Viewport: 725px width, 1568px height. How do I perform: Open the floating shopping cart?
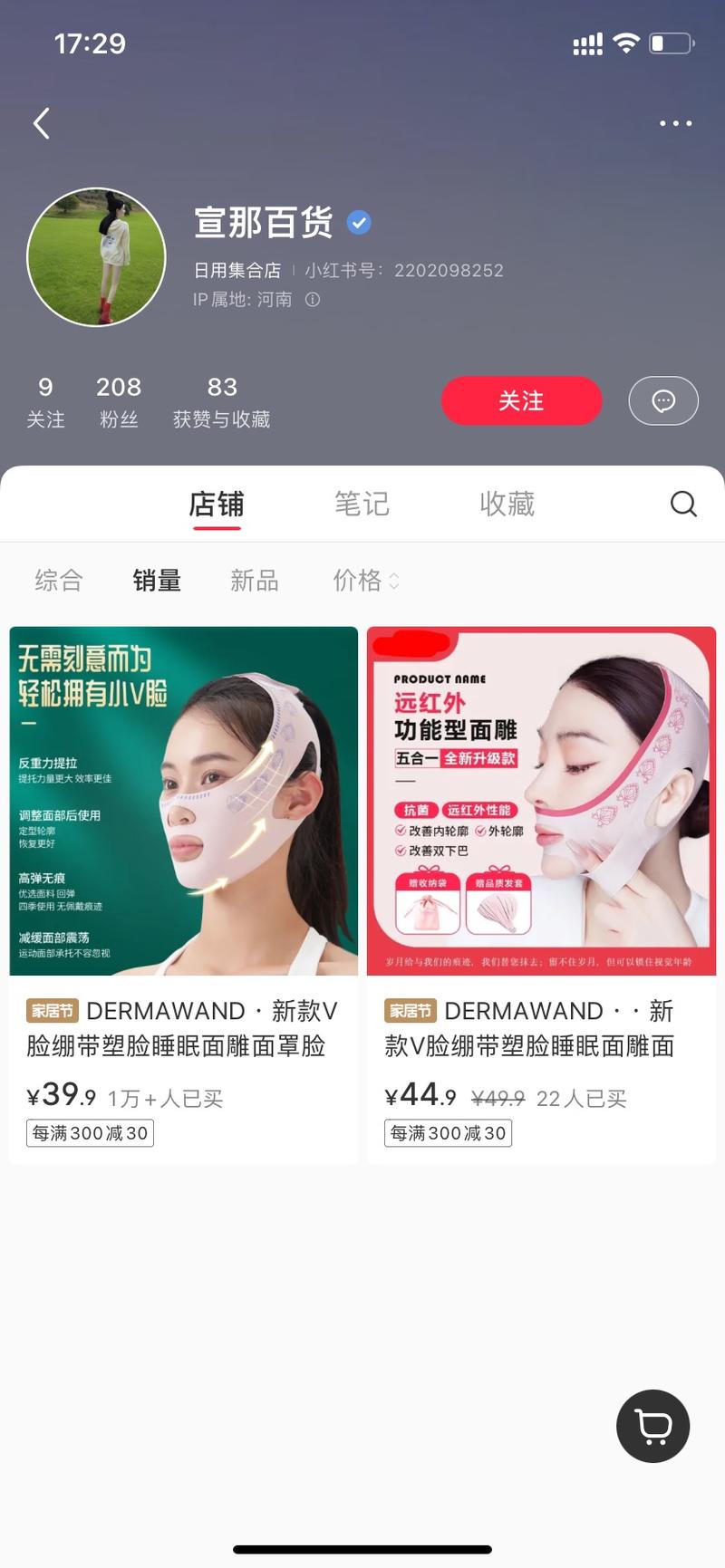tap(652, 1426)
